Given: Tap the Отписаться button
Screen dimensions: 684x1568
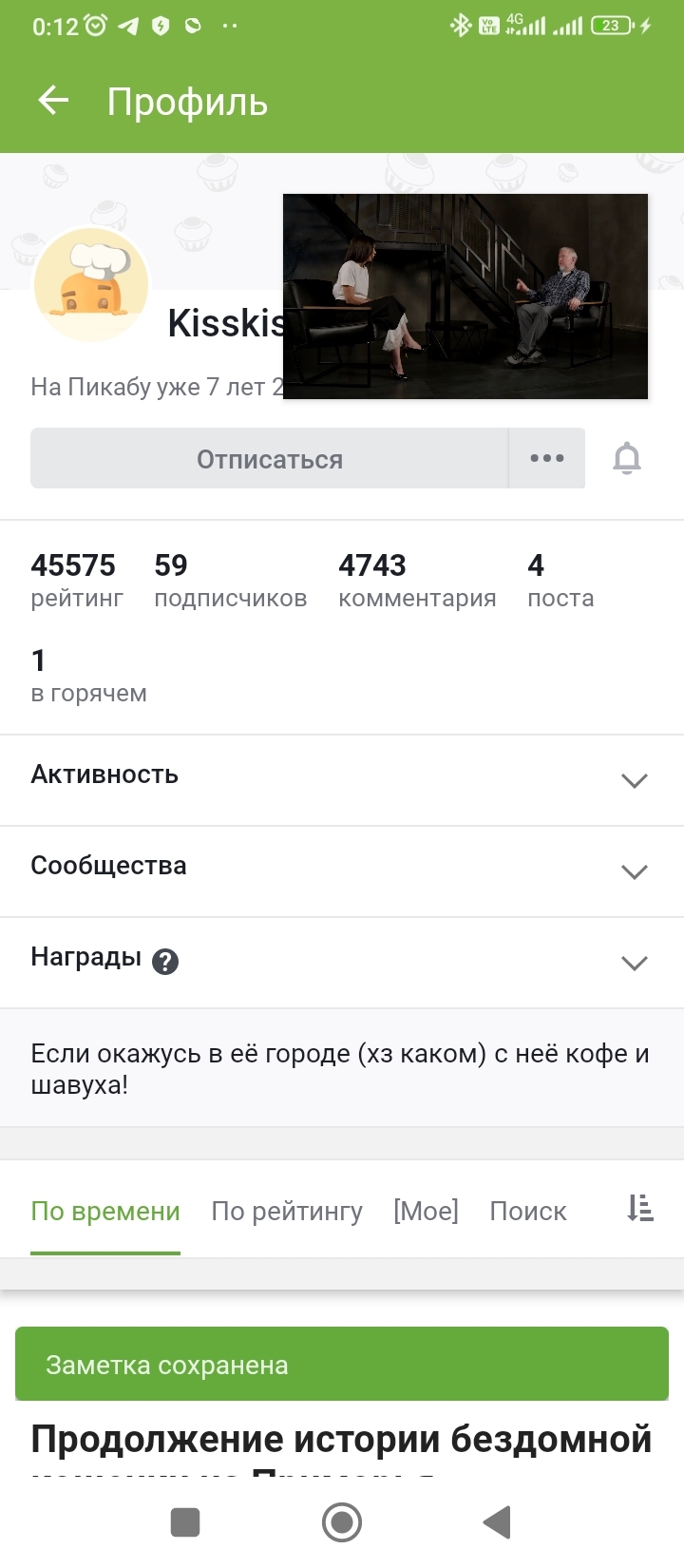Looking at the screenshot, I should 269,458.
